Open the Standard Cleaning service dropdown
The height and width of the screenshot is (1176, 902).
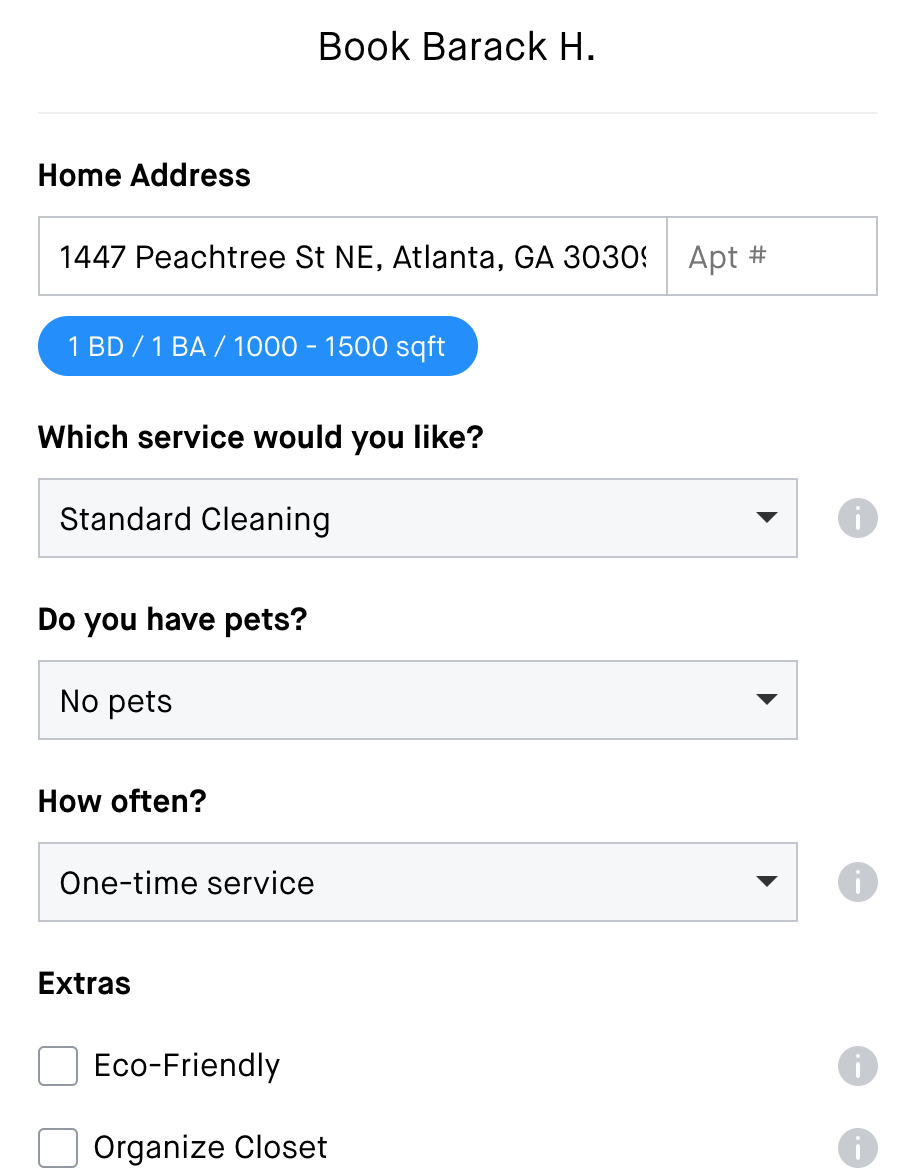pyautogui.click(x=417, y=519)
